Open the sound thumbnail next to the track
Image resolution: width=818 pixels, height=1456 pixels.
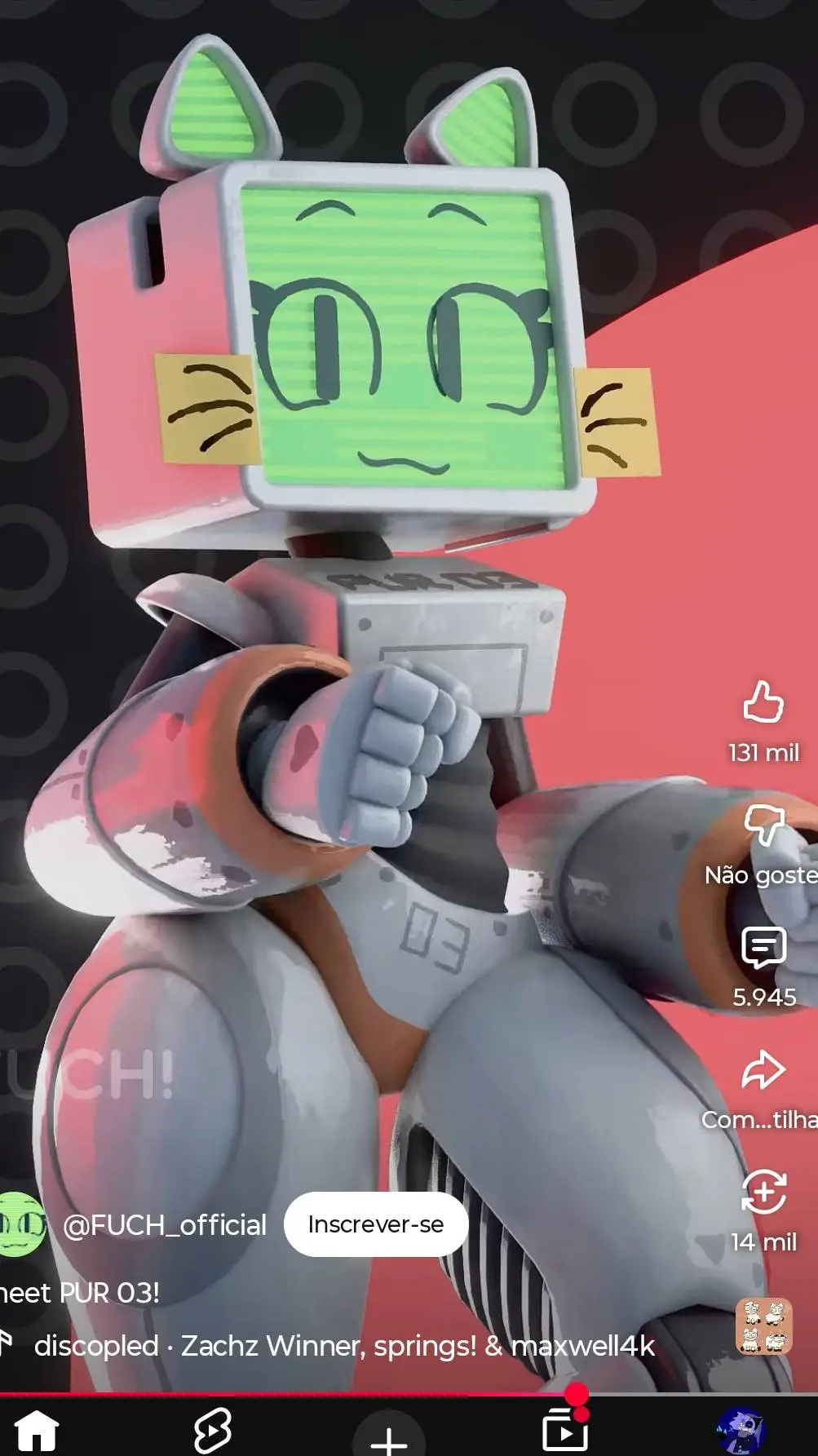tap(763, 1325)
